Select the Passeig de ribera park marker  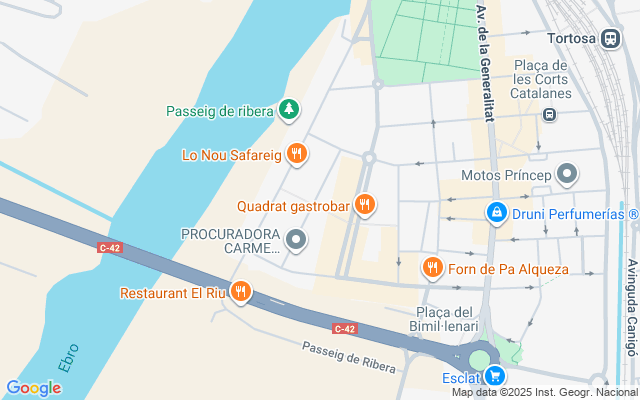click(289, 108)
